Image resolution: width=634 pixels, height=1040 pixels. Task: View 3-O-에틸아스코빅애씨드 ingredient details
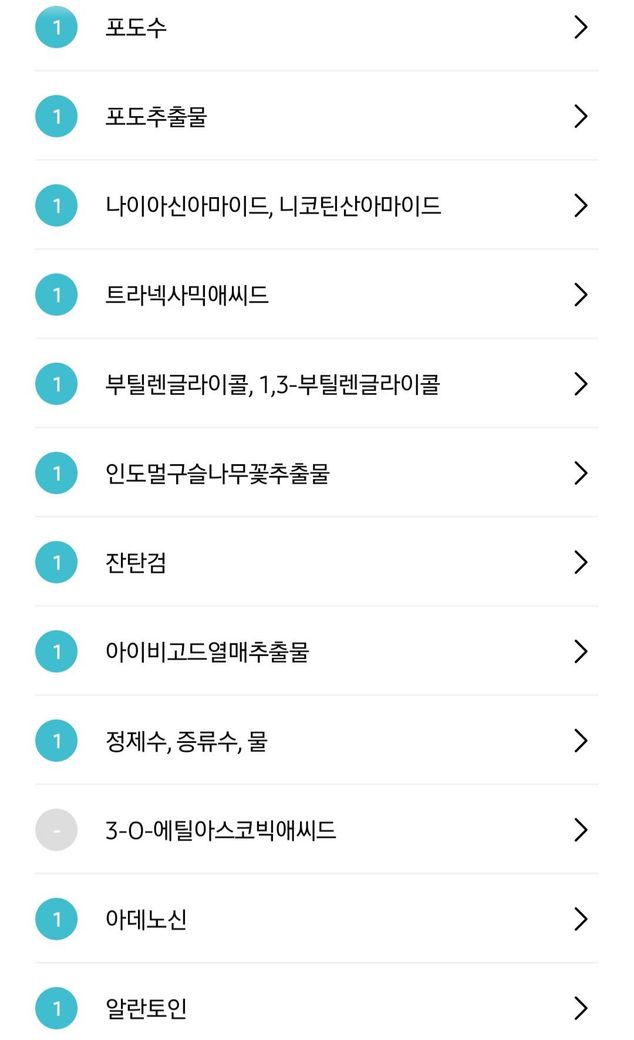point(316,830)
